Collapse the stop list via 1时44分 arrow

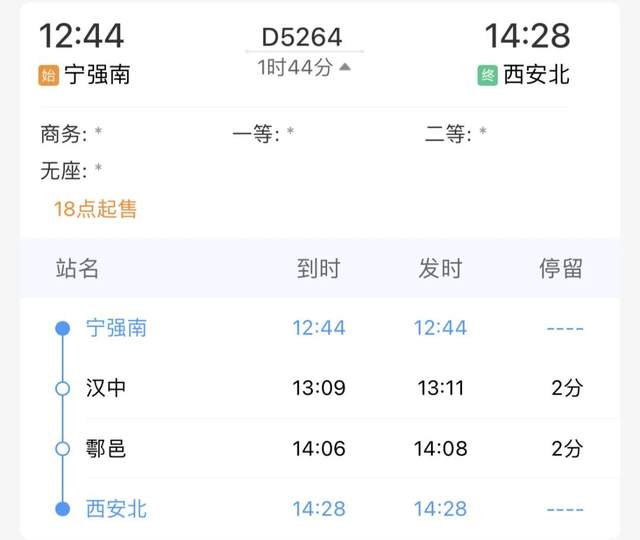click(x=345, y=67)
